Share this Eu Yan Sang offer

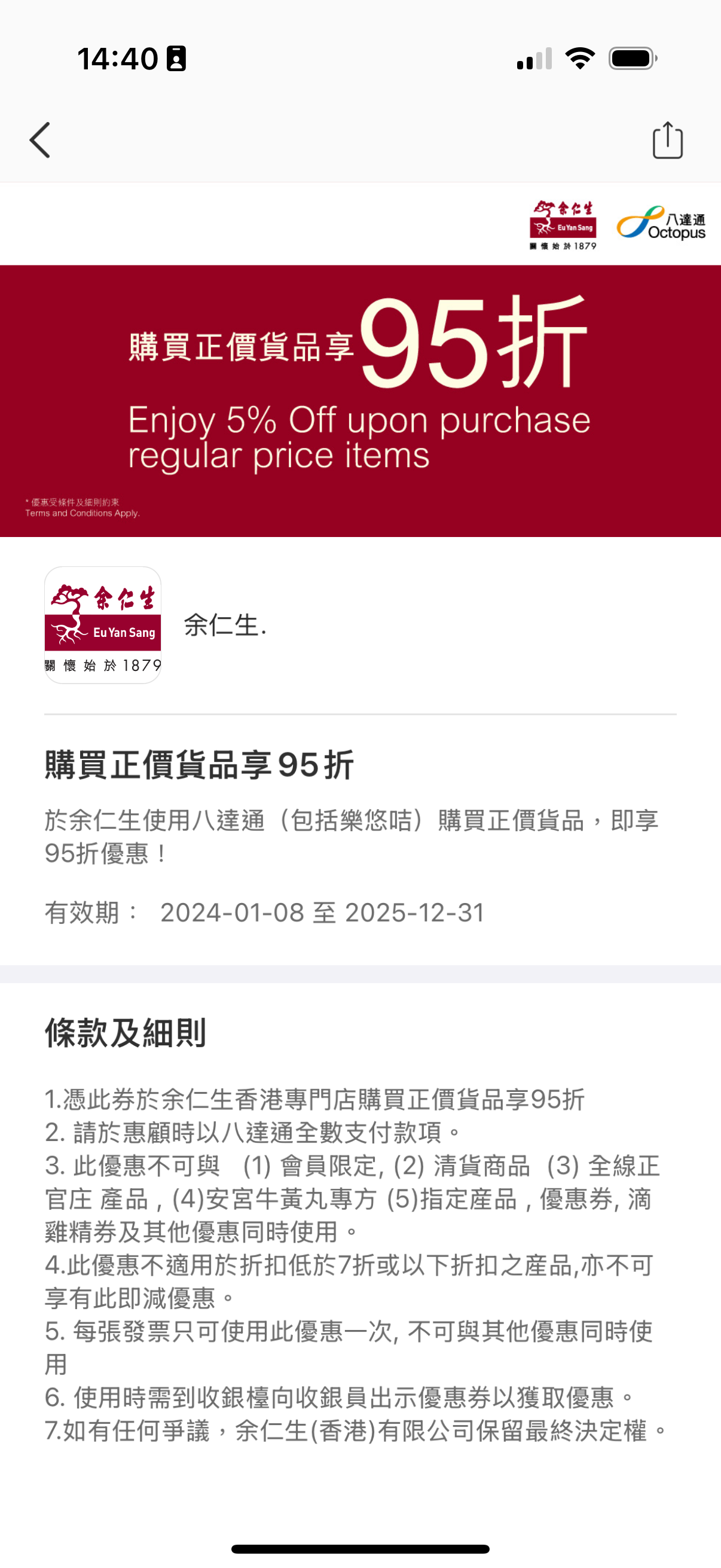667,141
